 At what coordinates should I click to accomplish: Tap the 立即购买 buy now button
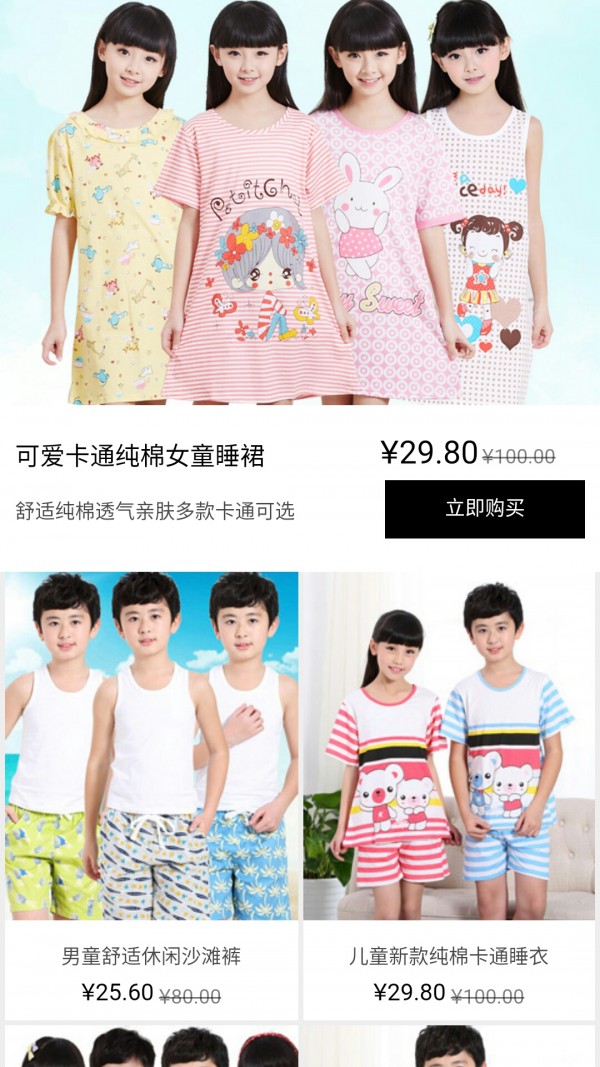click(484, 508)
